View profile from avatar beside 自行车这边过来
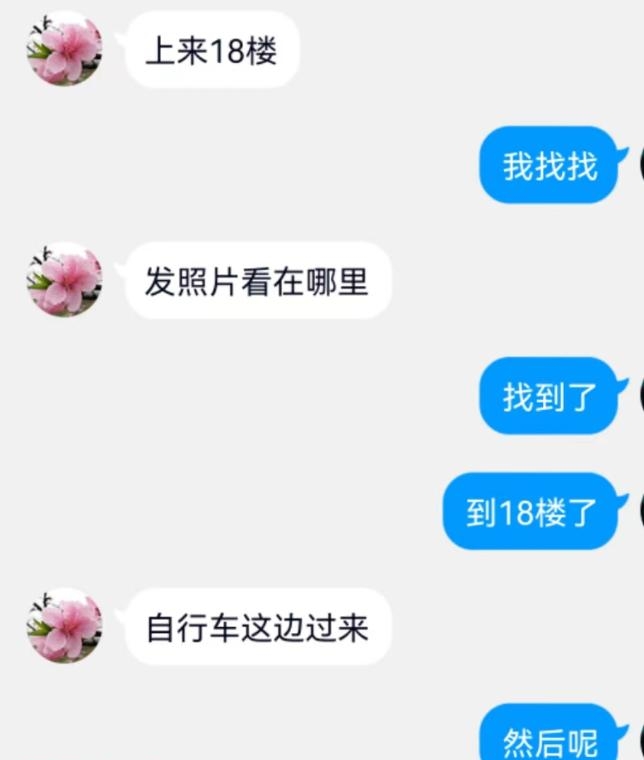The height and width of the screenshot is (760, 644). pyautogui.click(x=64, y=627)
